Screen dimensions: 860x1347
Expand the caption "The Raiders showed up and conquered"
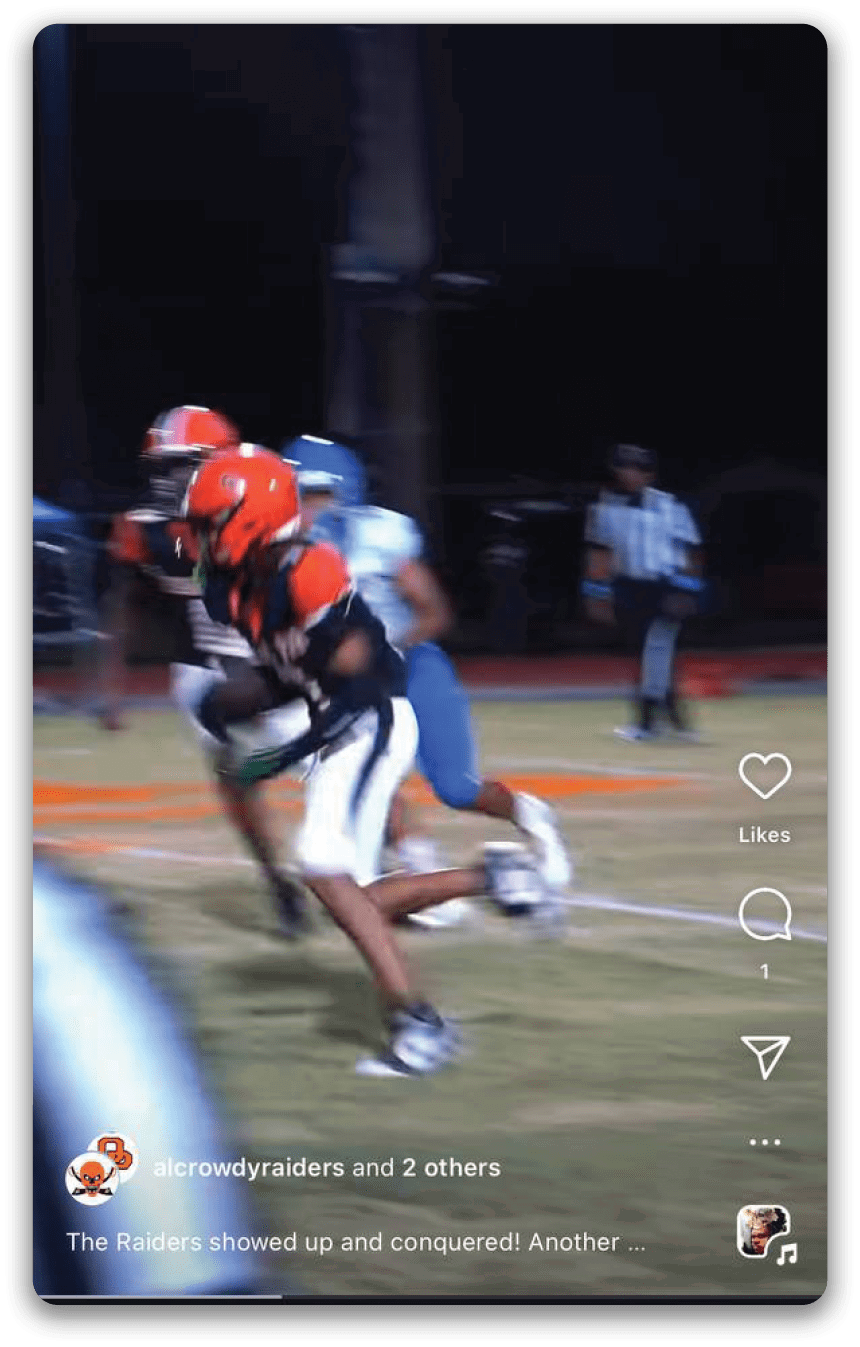click(355, 1242)
